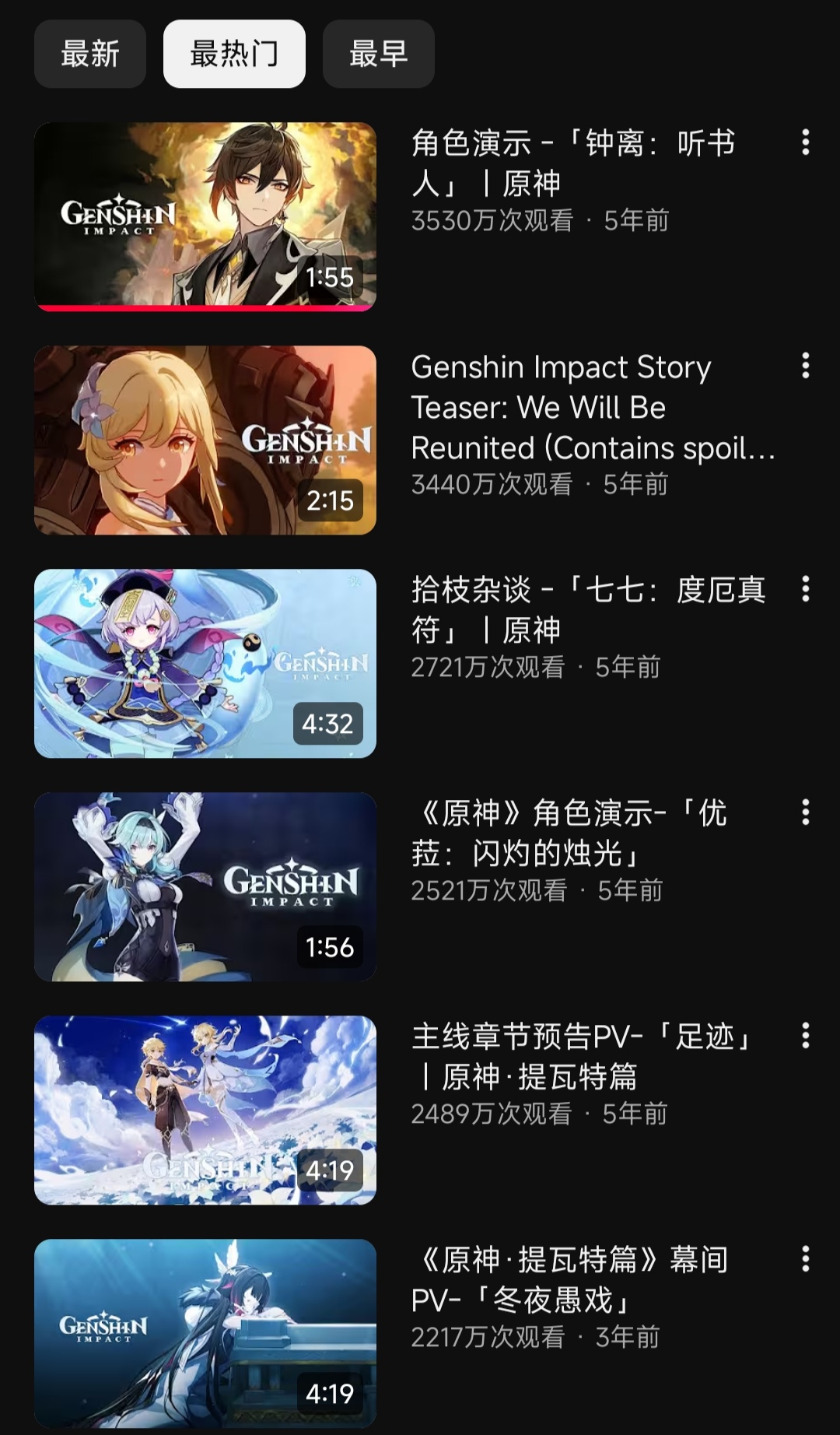
Task: Open options menu for We Will Be Reunited
Action: pyautogui.click(x=806, y=366)
